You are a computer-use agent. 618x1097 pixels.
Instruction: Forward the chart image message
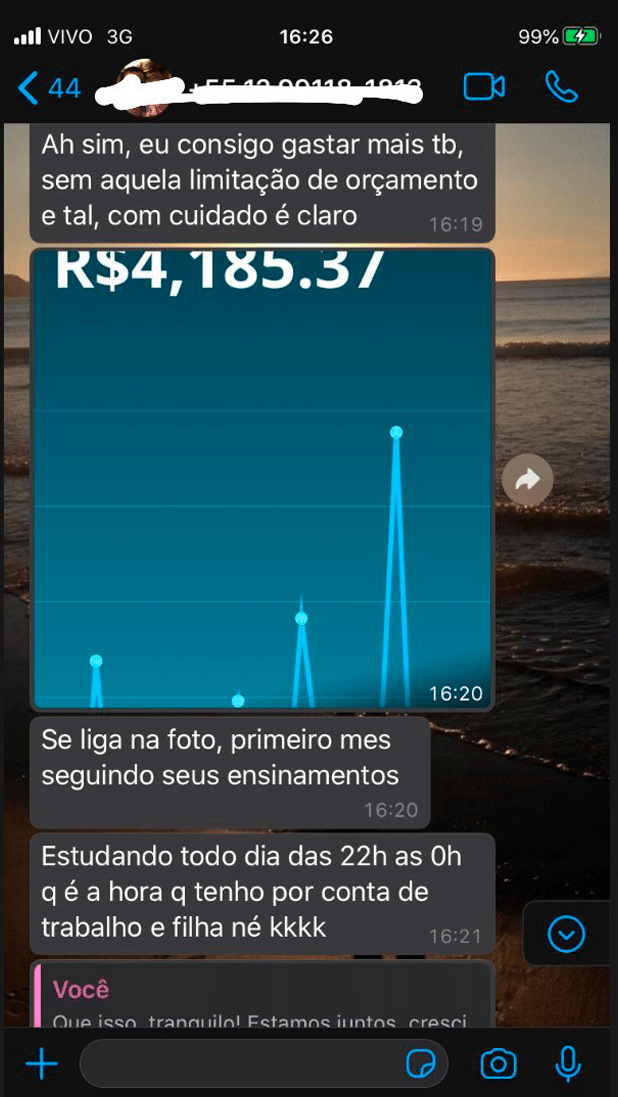coord(527,481)
